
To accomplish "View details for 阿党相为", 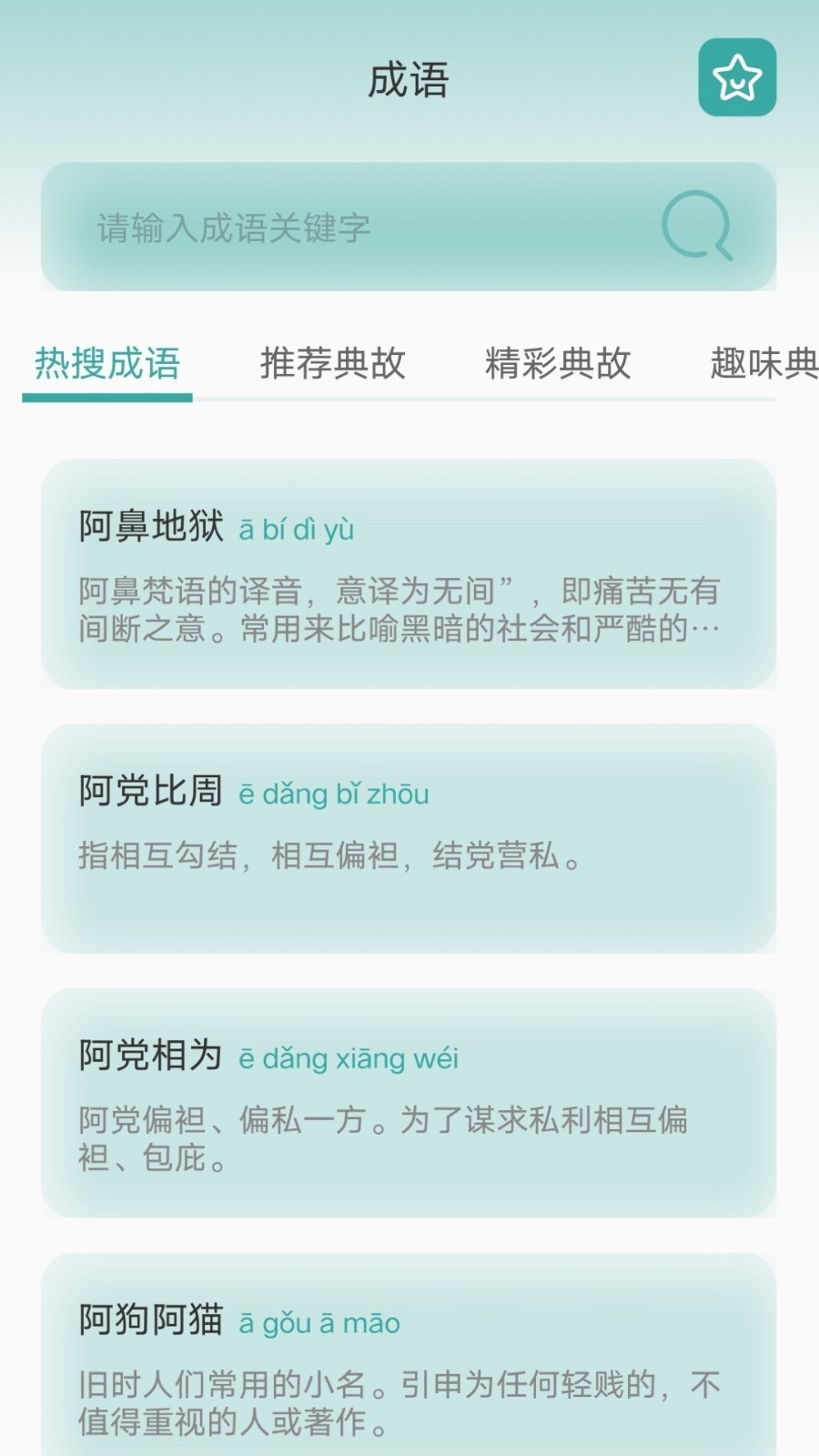I will pyautogui.click(x=409, y=1103).
